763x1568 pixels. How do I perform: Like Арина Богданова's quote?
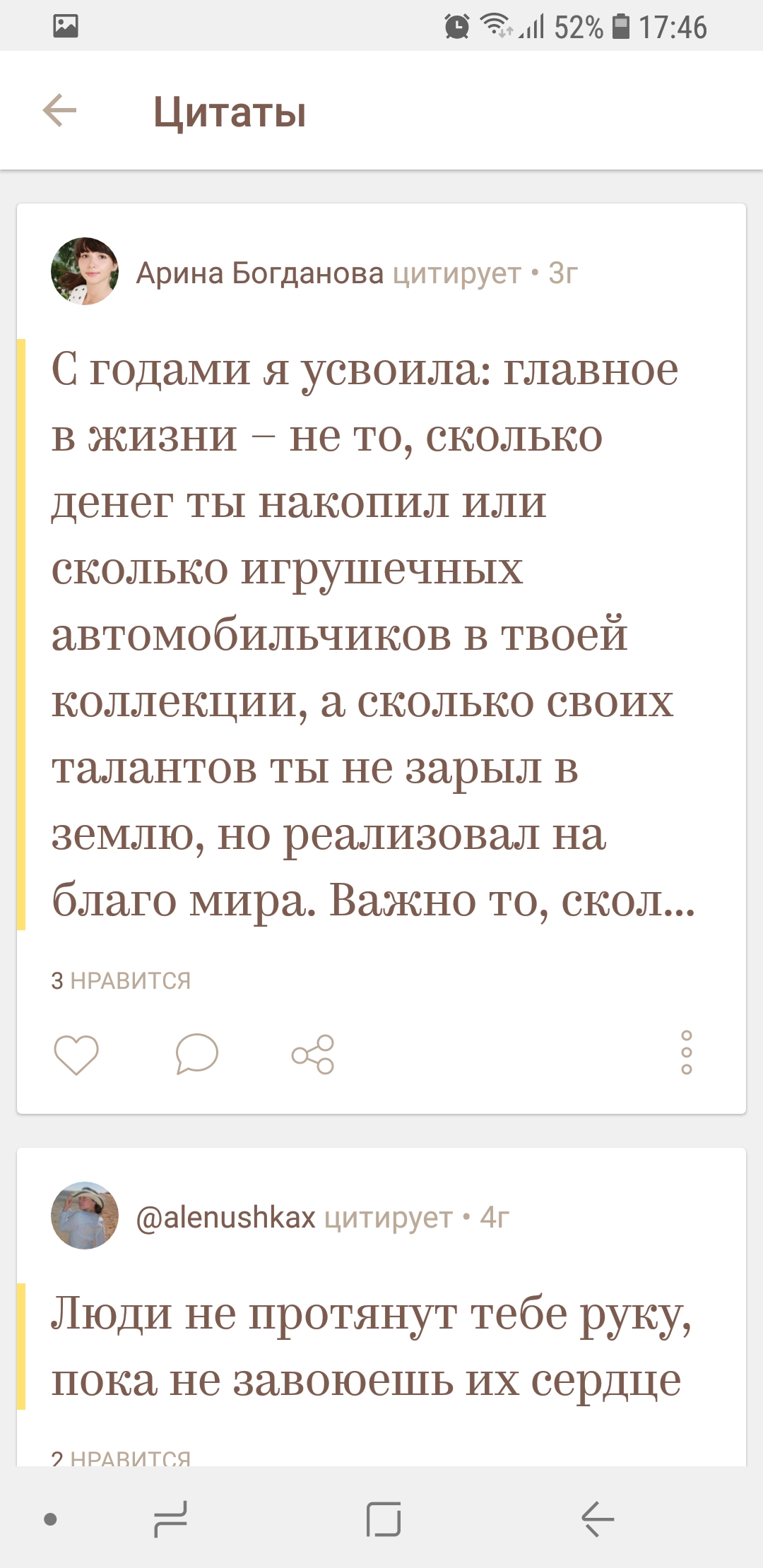coord(76,1055)
